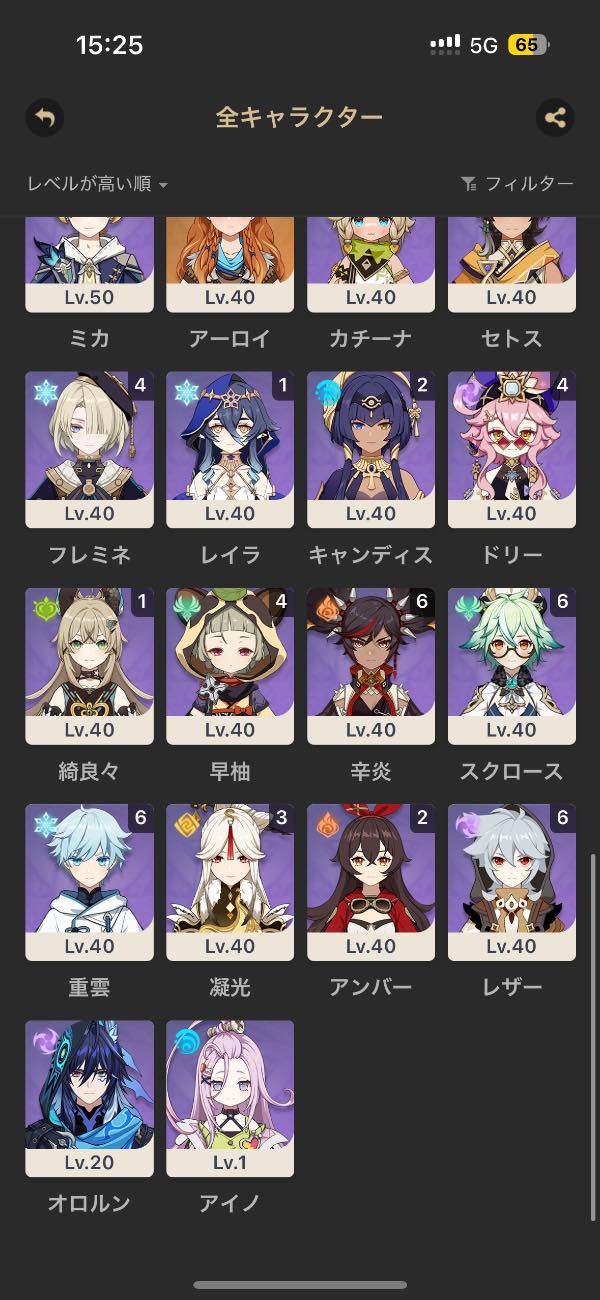600x1300 pixels.
Task: Open ドリー character card
Action: click(512, 450)
